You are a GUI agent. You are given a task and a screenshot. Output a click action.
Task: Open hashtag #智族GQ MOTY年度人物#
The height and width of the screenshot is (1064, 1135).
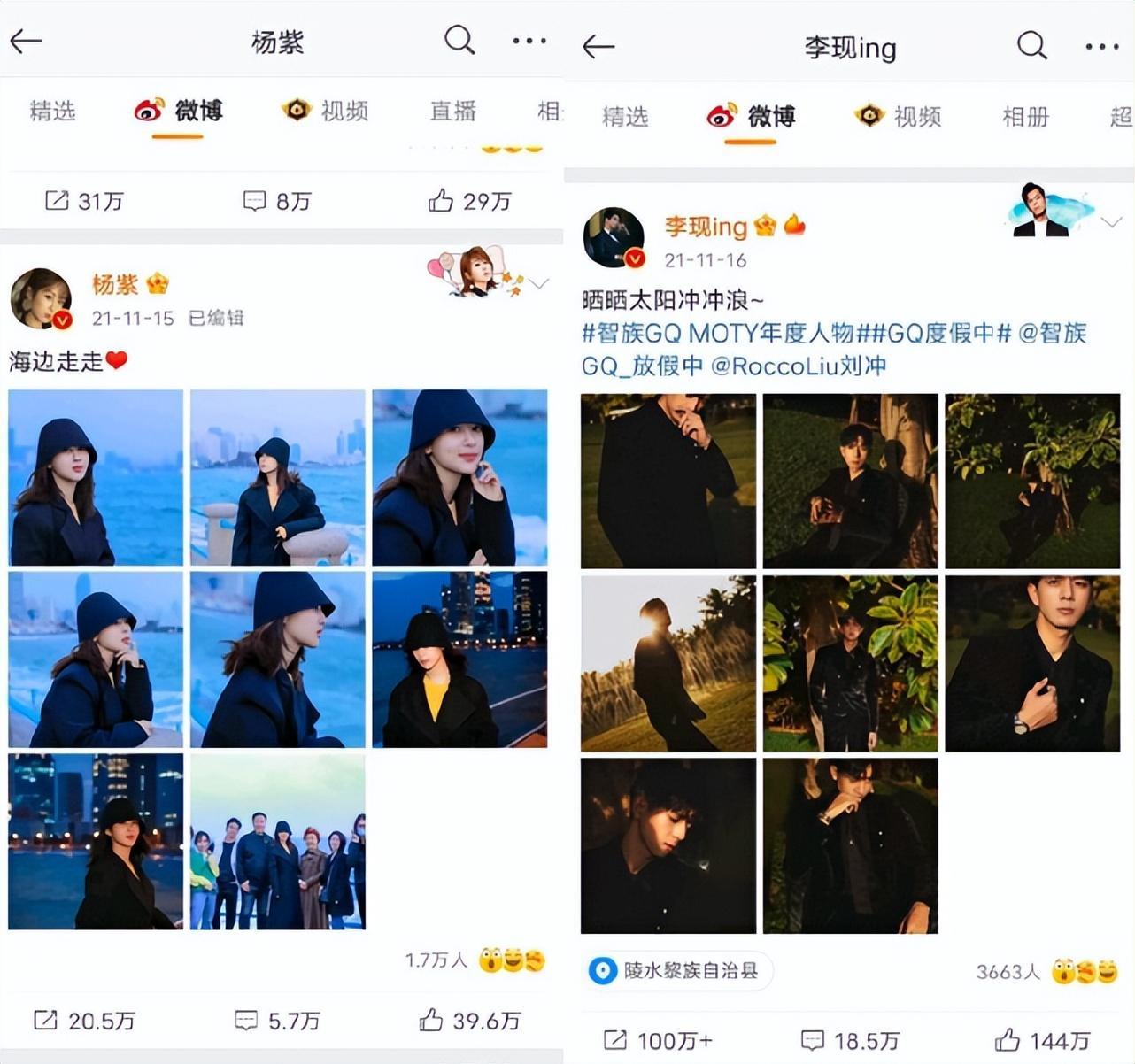point(717,334)
